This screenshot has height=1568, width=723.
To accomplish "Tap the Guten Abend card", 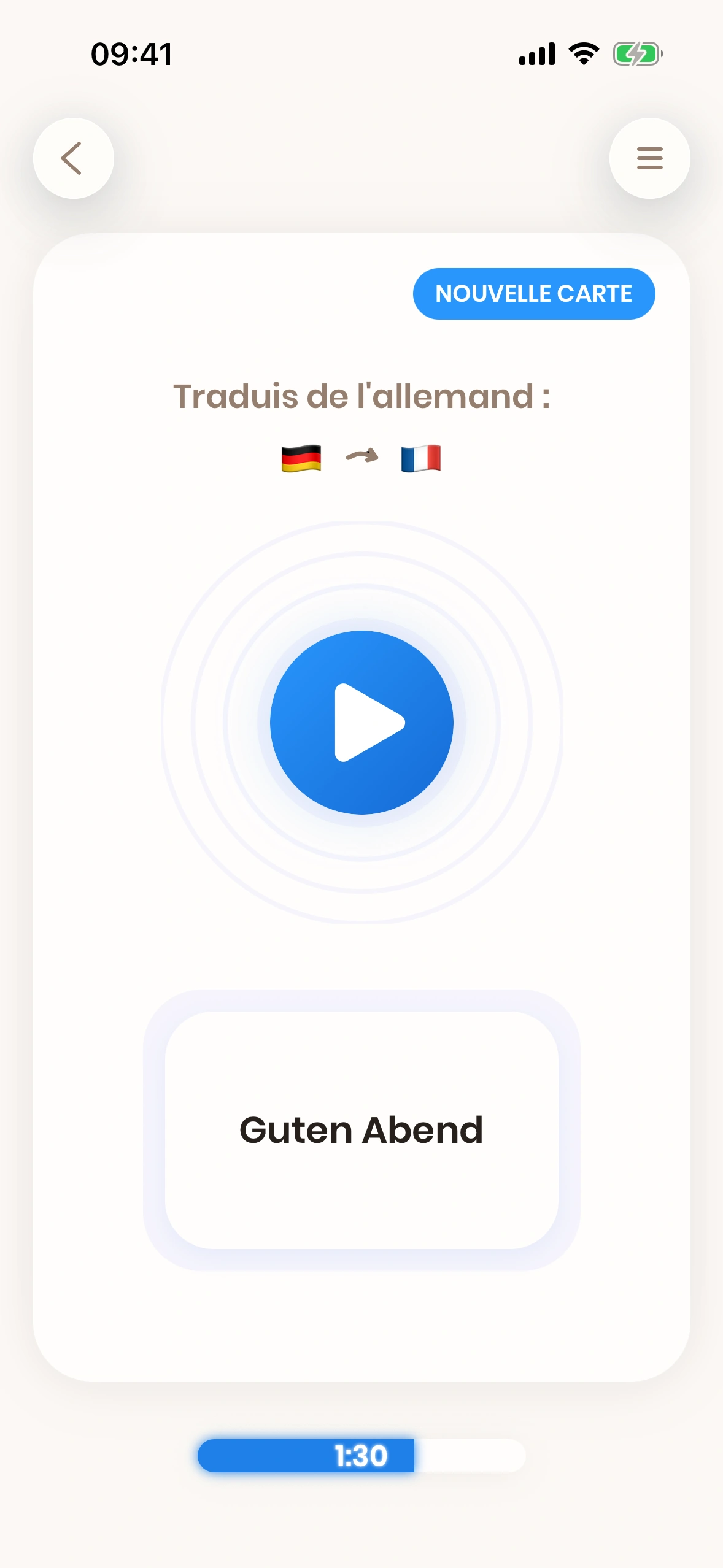I will point(361,1130).
